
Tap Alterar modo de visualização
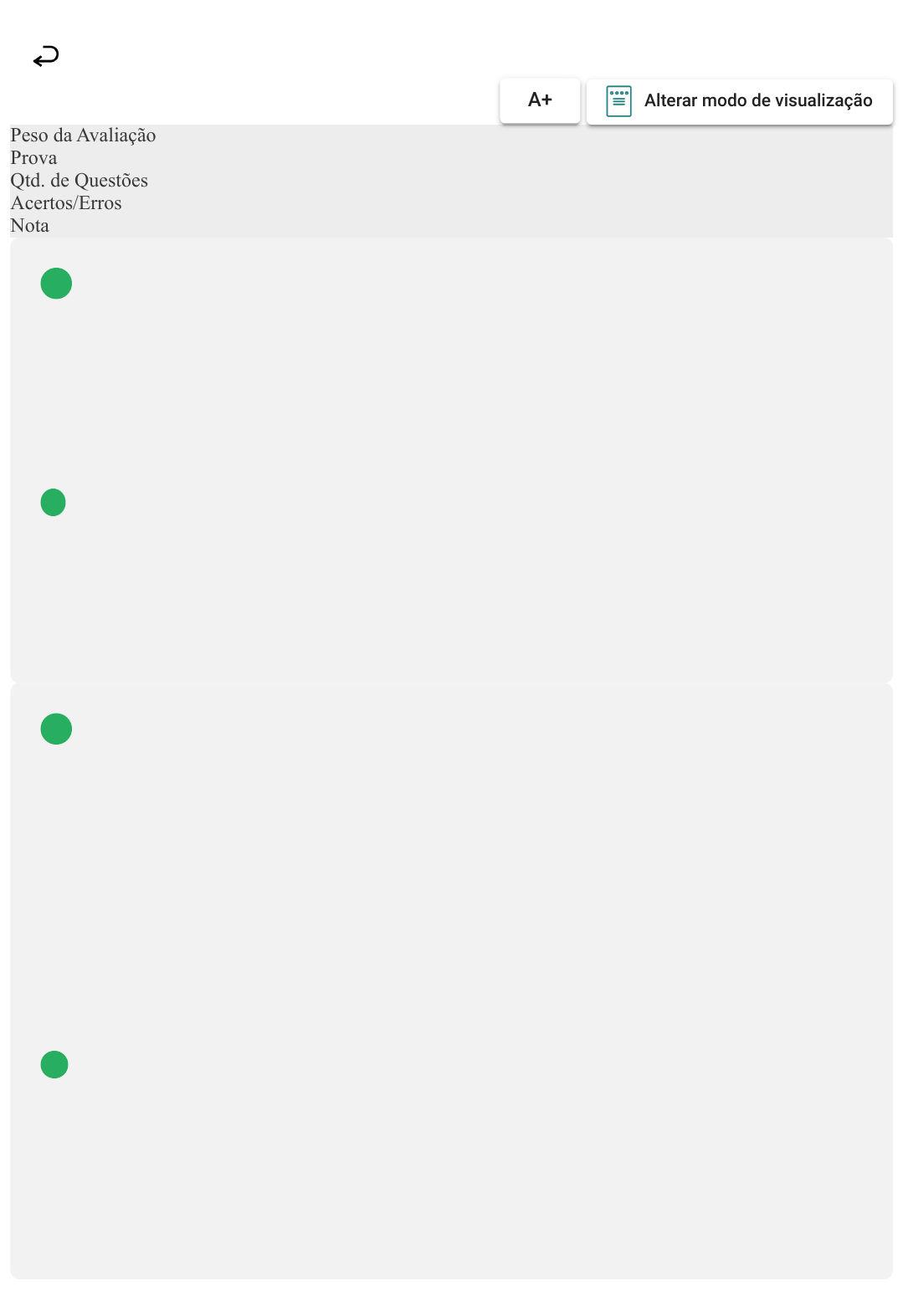coord(740,101)
